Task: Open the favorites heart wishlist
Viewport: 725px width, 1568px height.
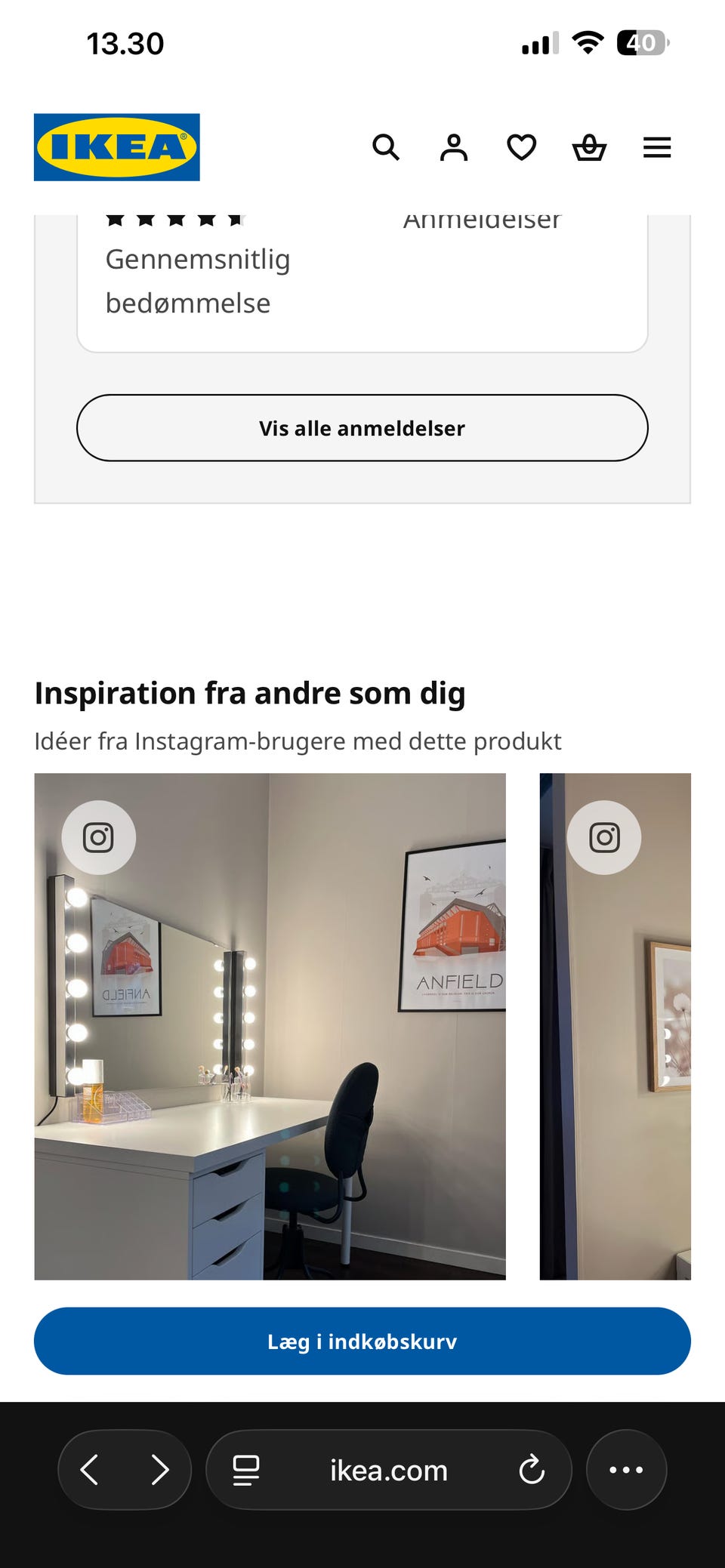Action: coord(521,147)
